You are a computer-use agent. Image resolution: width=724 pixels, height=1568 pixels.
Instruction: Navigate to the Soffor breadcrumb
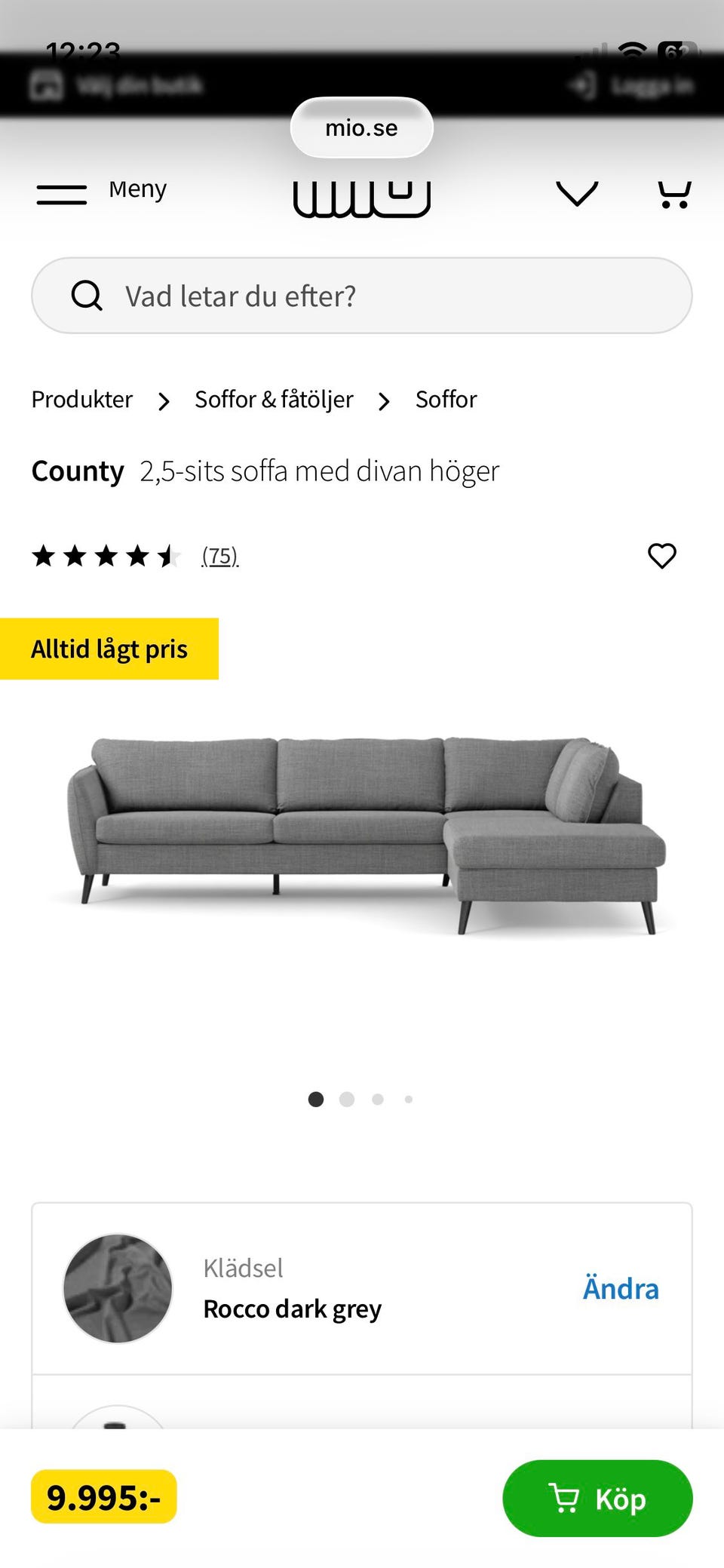pos(445,399)
